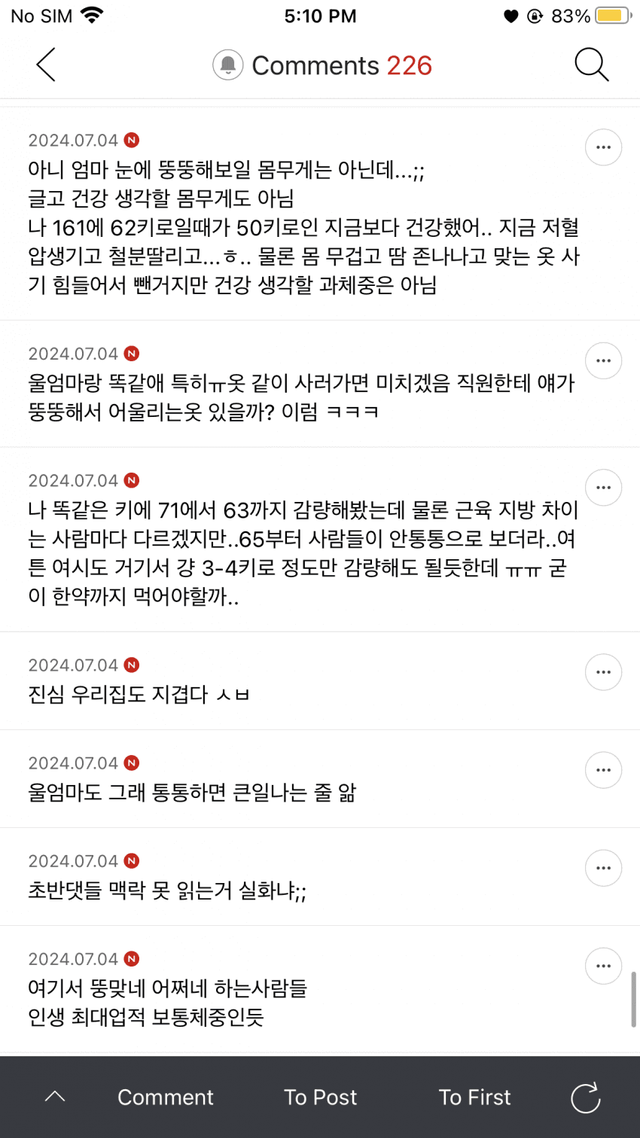Tap the bell icon beside Comments
This screenshot has height=1138, width=640.
[229, 66]
